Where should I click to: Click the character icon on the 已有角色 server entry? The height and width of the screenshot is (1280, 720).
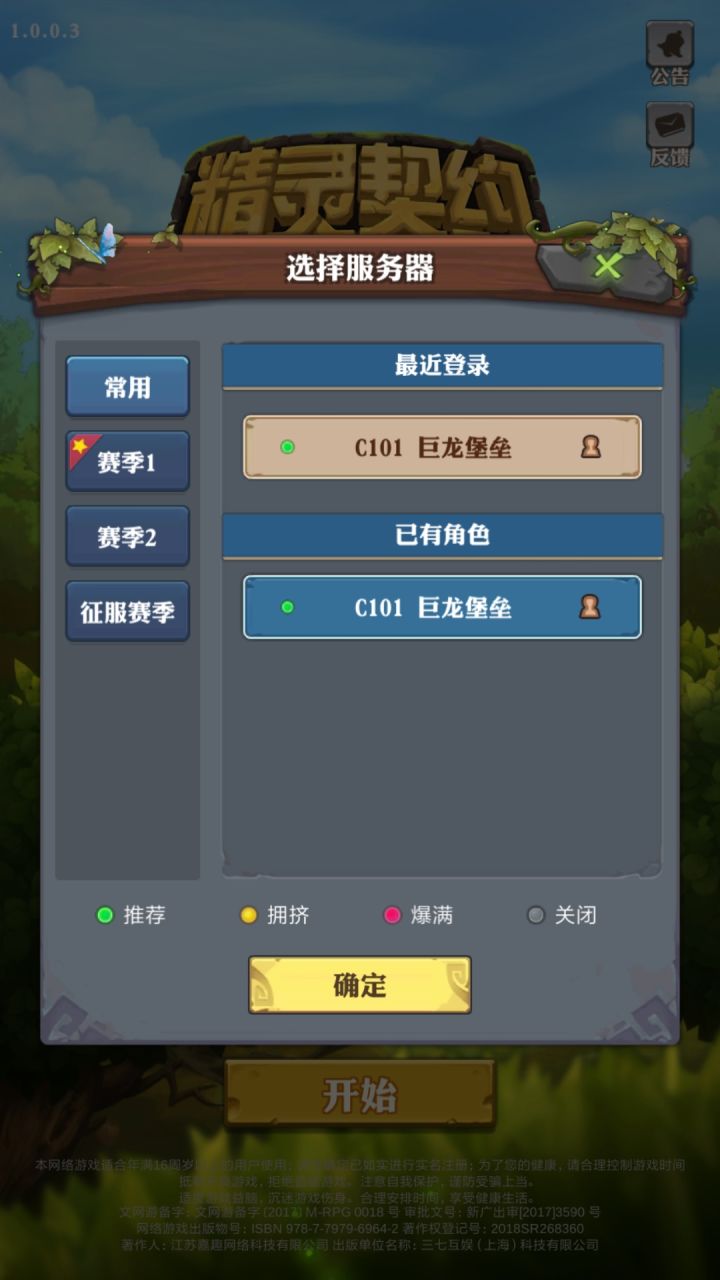tap(592, 608)
